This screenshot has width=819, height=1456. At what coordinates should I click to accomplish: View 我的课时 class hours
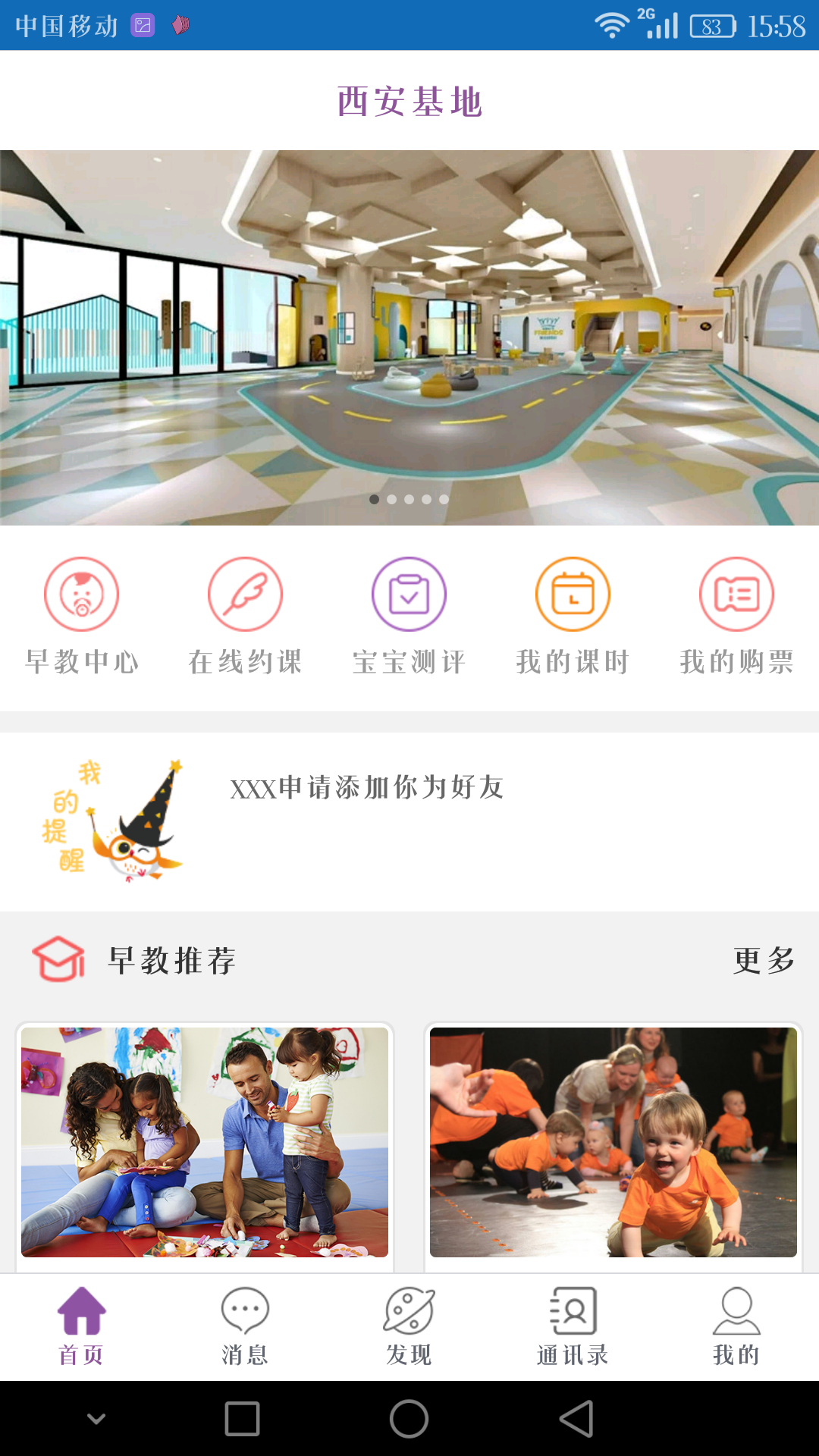click(573, 616)
